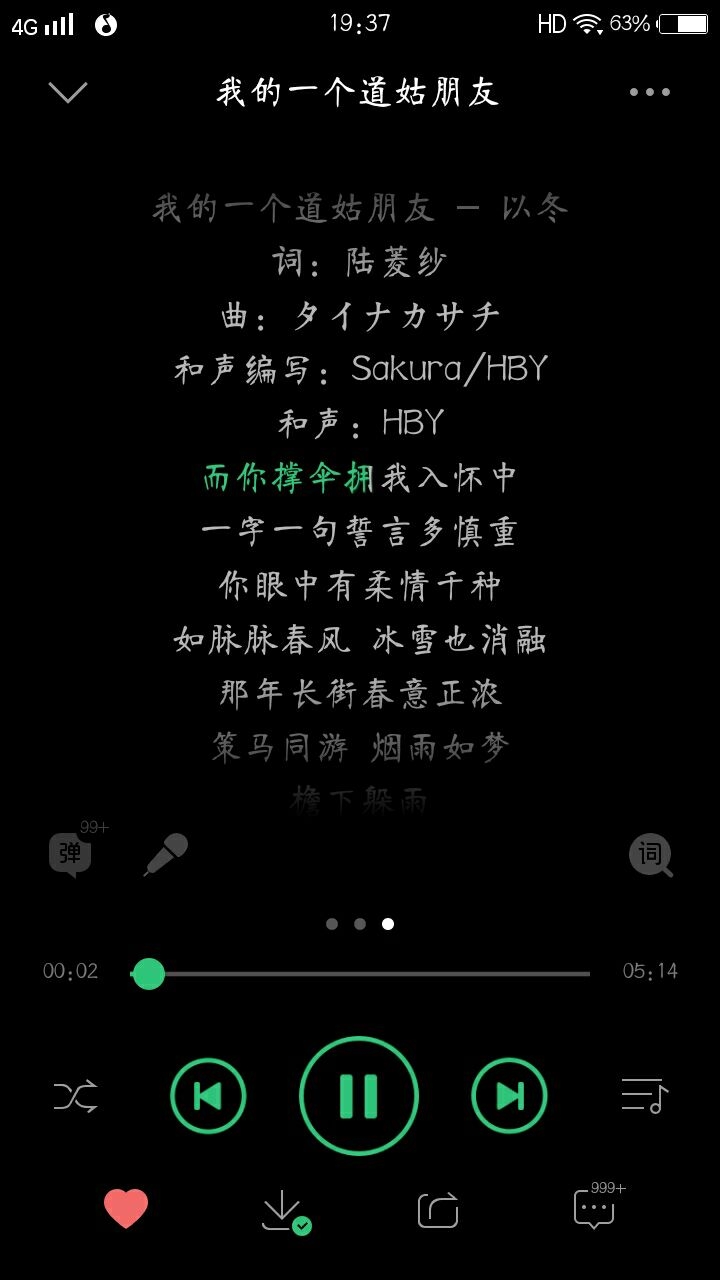Unlike the song with the heart
Viewport: 720px width, 1280px height.
(126, 1209)
